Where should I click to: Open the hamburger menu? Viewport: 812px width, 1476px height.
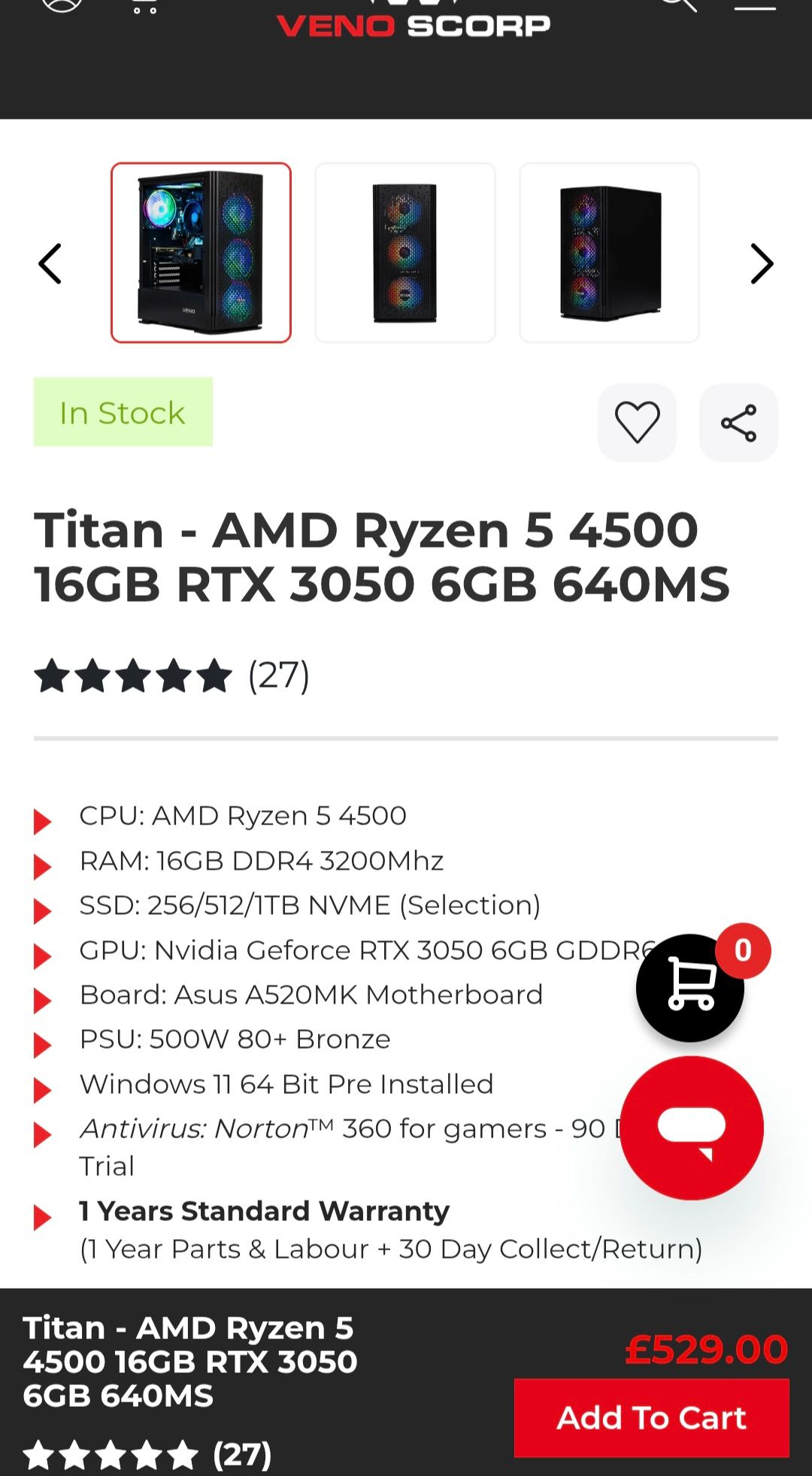754,6
